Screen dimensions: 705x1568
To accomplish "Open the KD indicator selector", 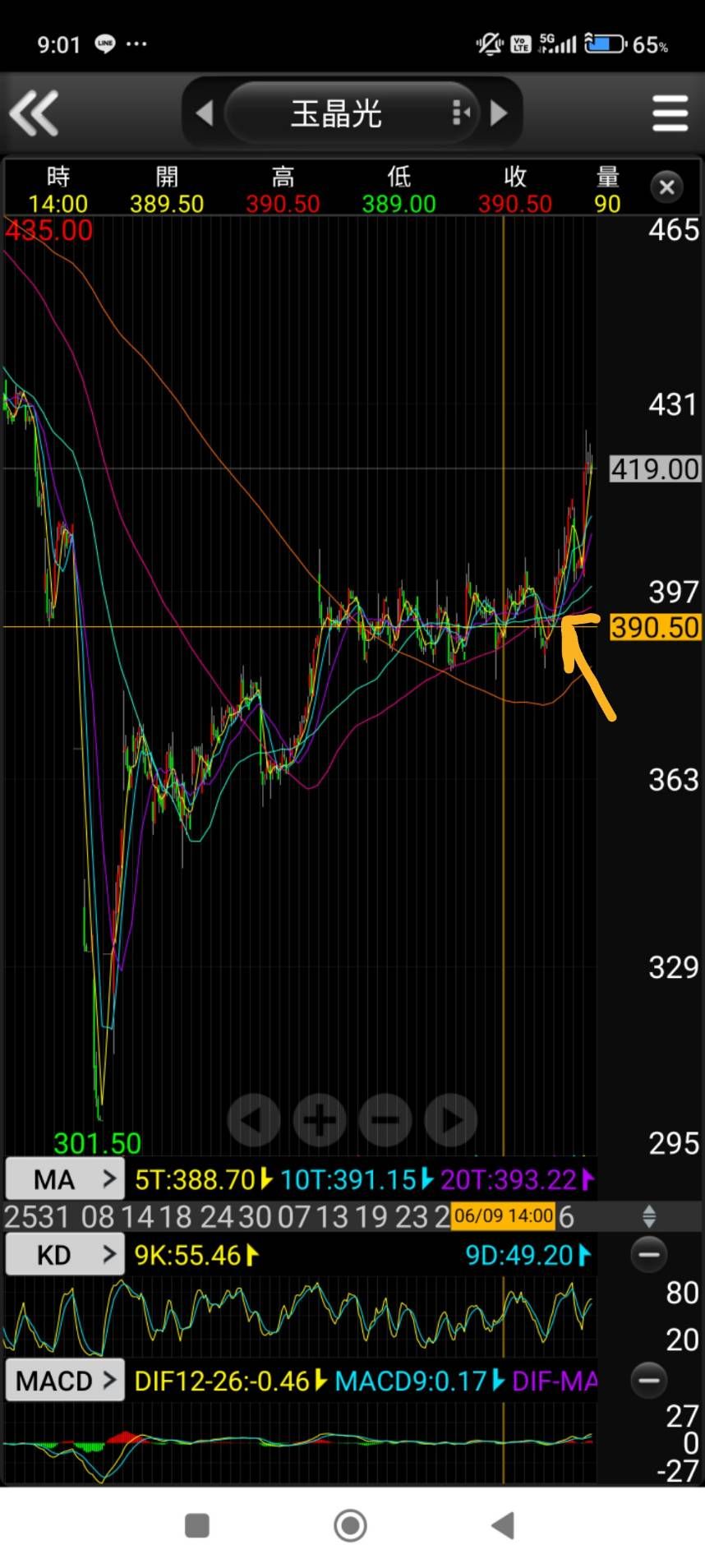I will click(x=65, y=1255).
